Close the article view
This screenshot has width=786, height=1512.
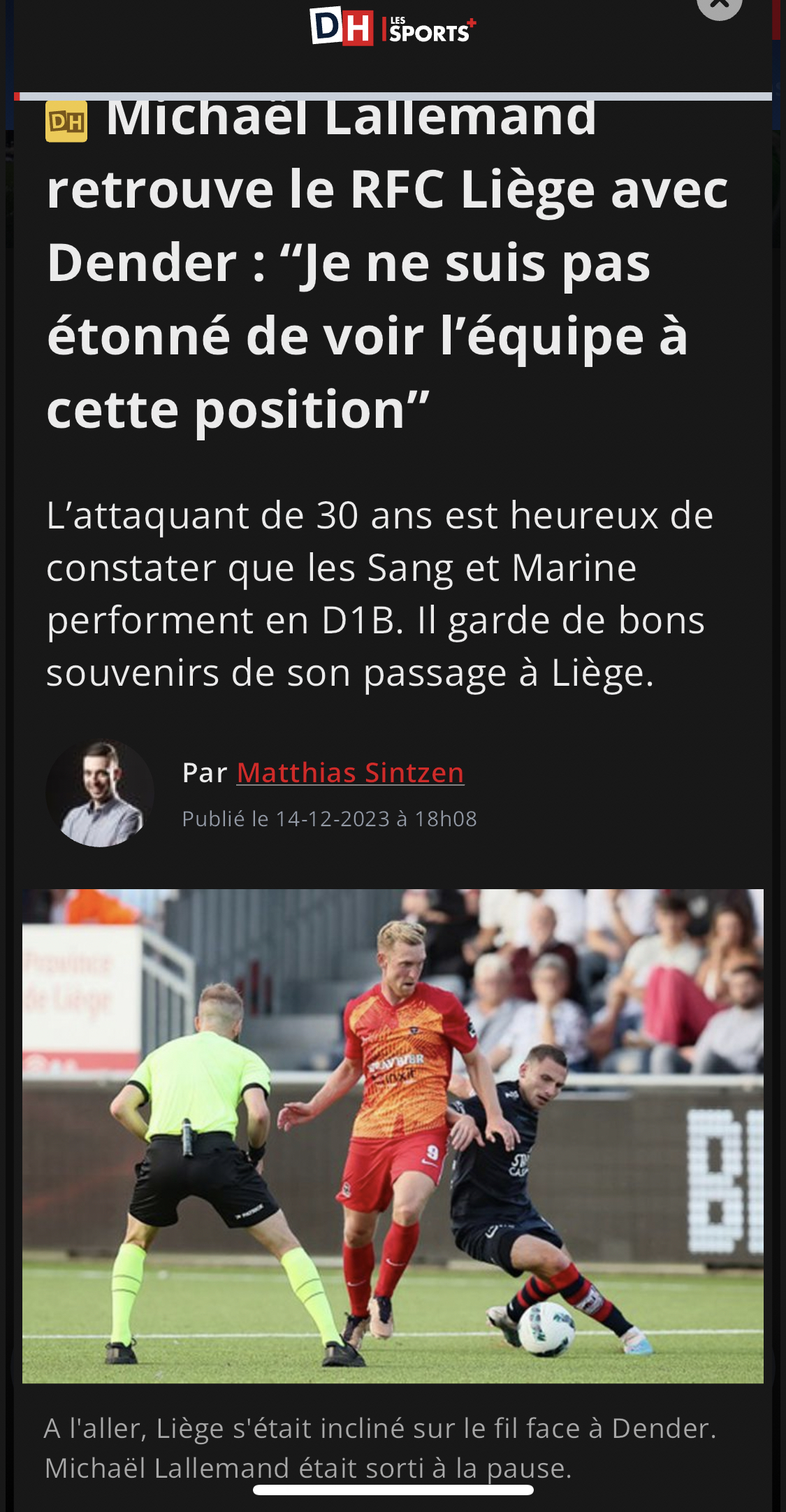click(719, 6)
